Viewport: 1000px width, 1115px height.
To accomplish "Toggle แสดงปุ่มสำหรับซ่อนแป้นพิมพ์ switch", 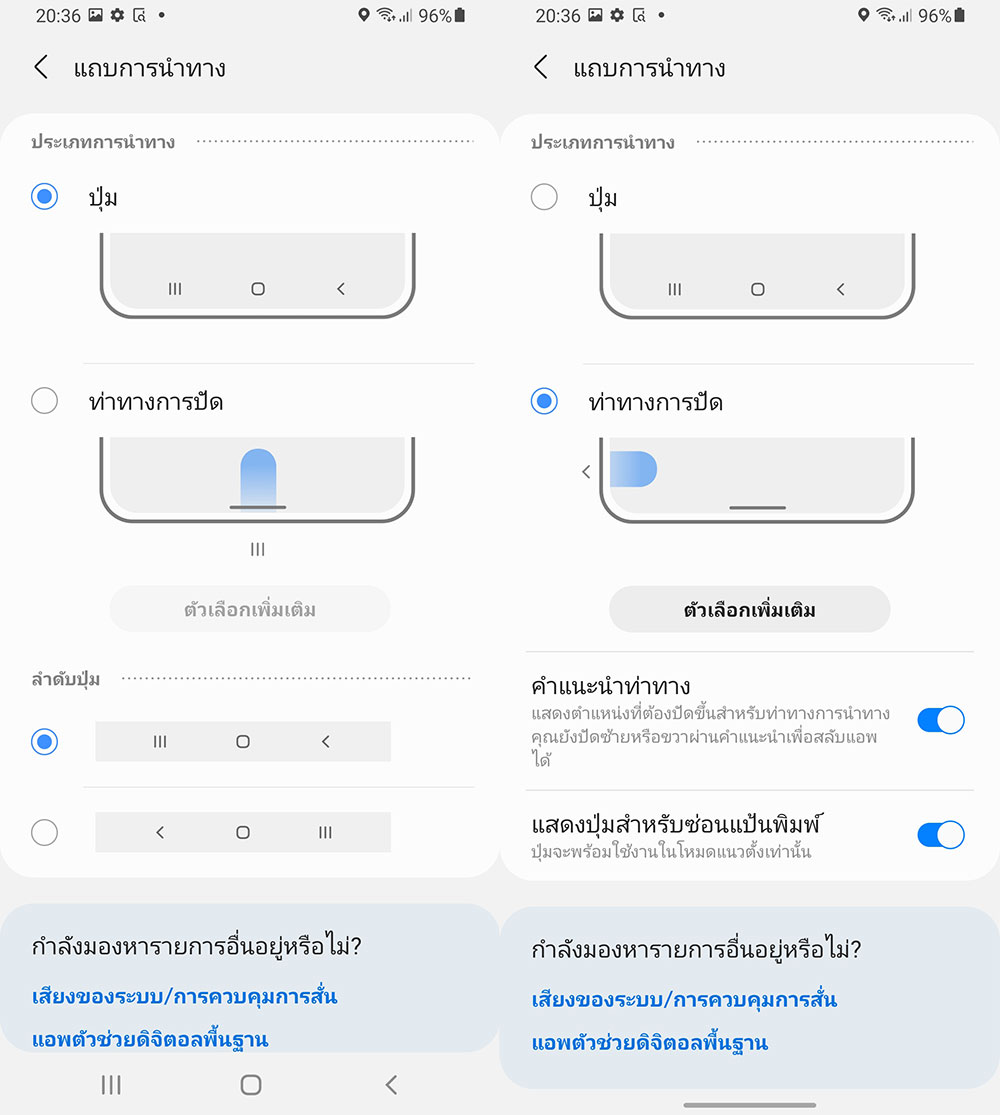I will [x=940, y=835].
